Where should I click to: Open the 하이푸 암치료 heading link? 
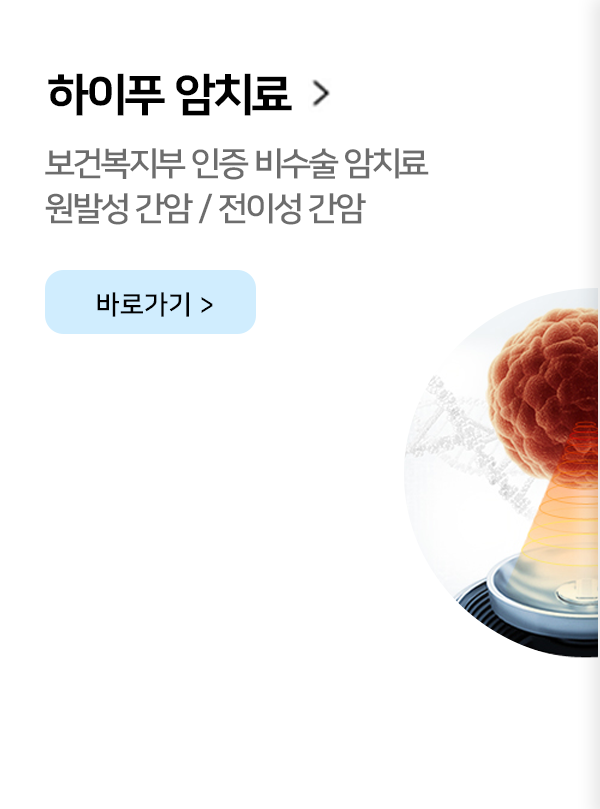tap(187, 95)
